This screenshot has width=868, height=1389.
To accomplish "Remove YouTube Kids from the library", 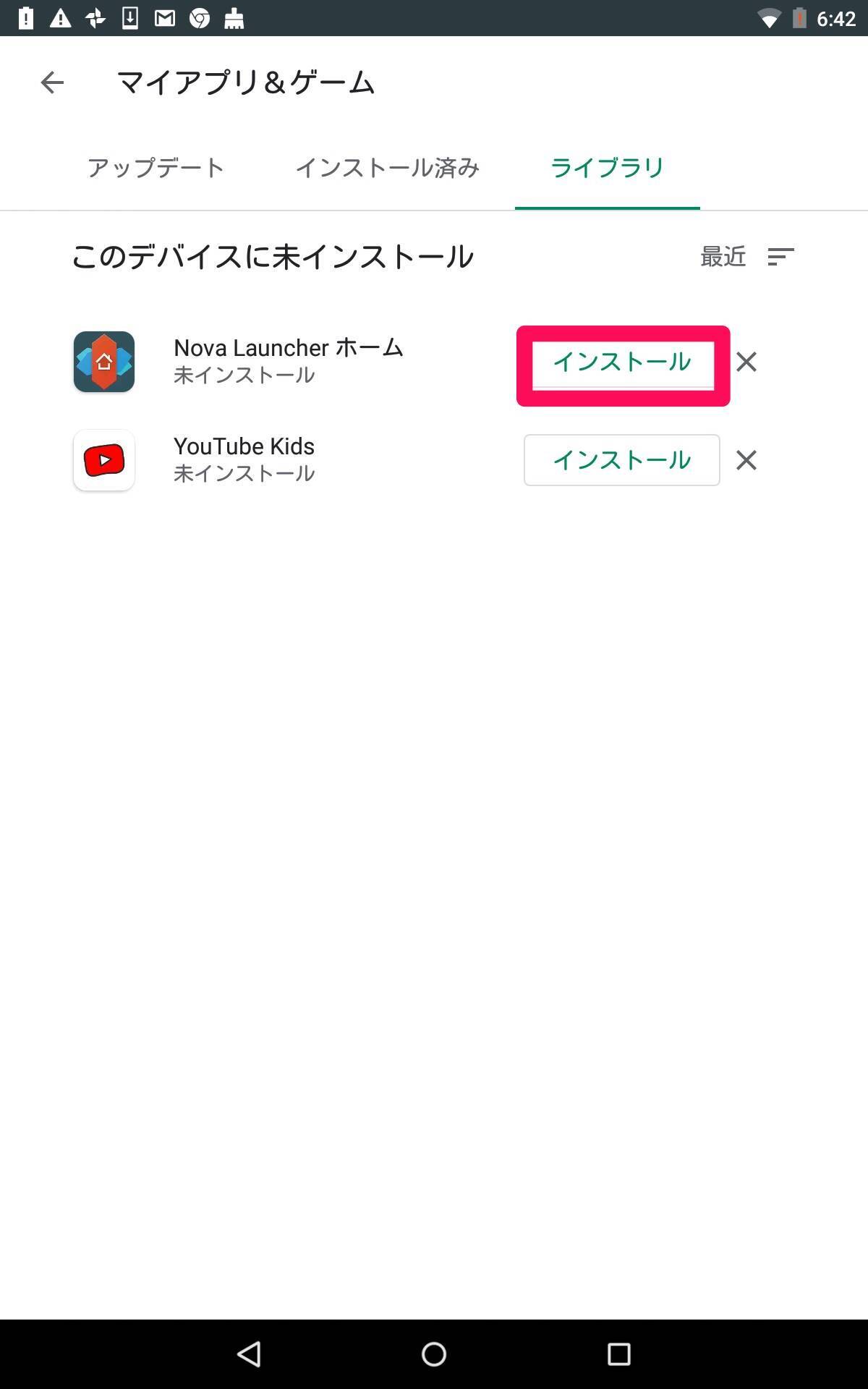I will (x=746, y=460).
